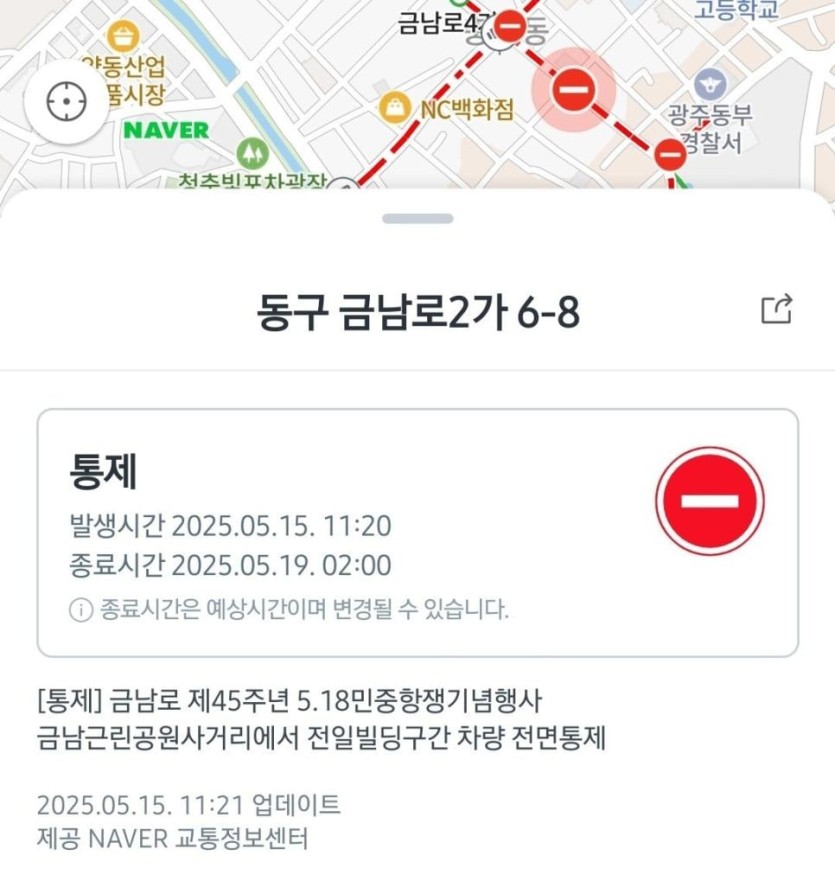Tap the bottom sheet drag handle
This screenshot has width=835, height=894.
417,218
